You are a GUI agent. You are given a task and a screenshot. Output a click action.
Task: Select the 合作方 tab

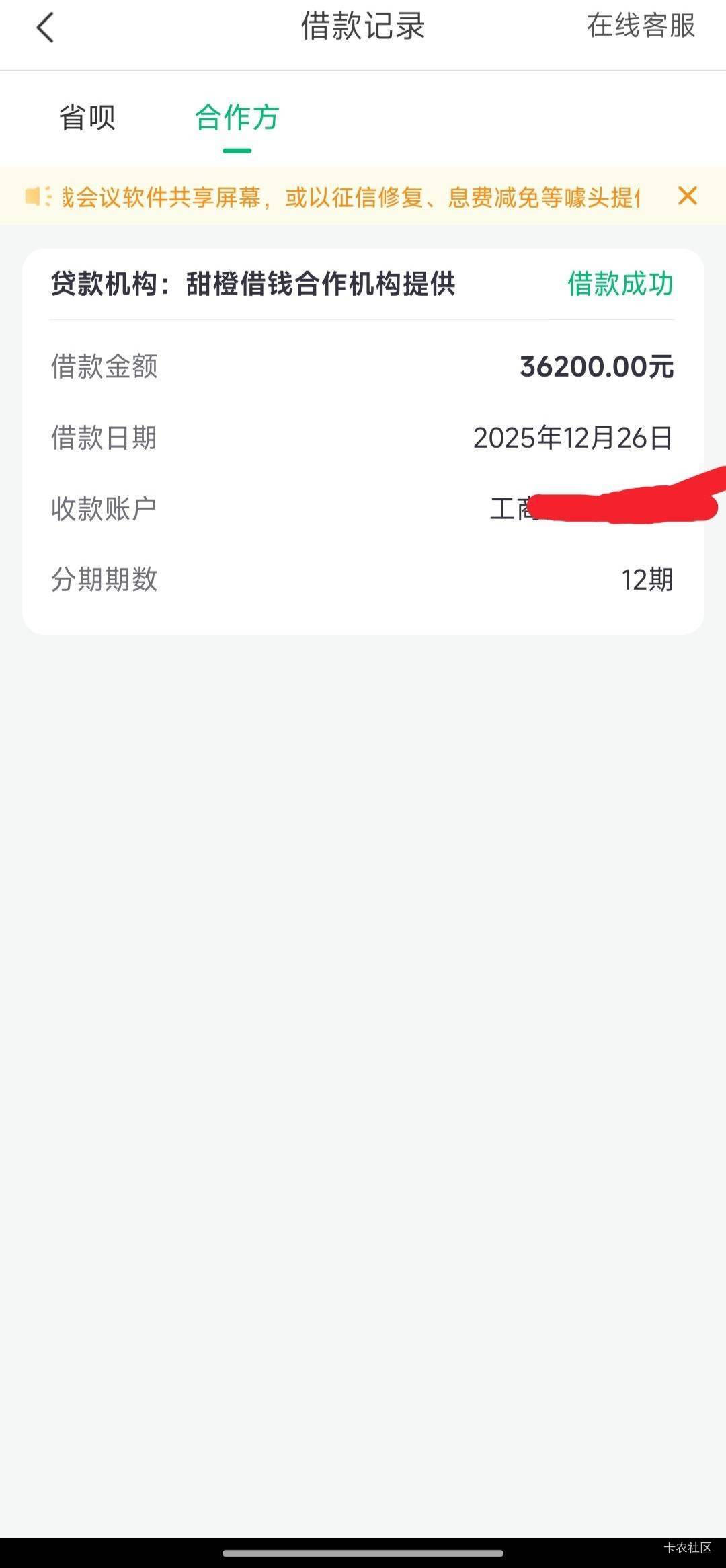point(237,118)
